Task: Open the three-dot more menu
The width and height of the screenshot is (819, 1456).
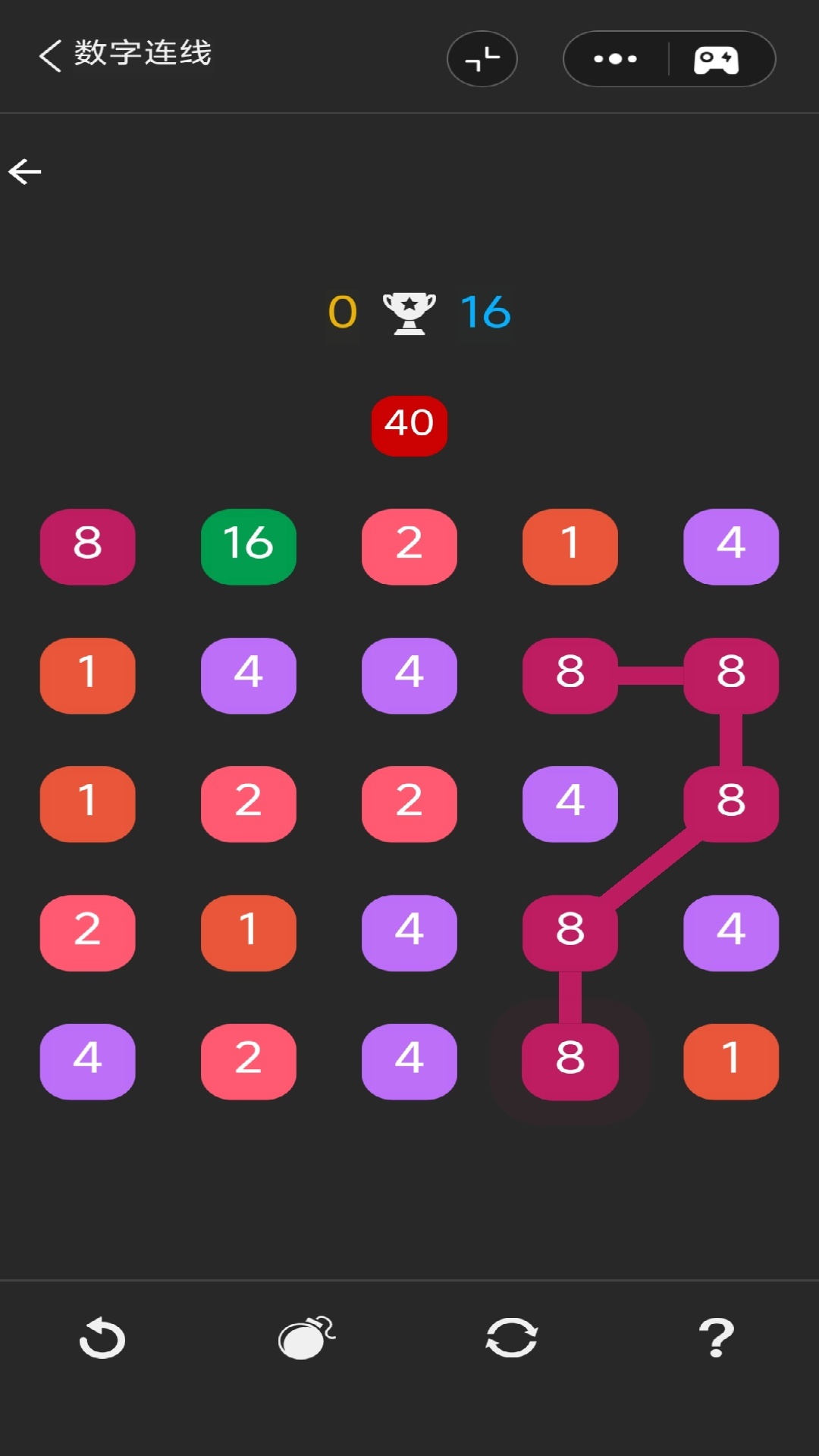Action: [615, 58]
